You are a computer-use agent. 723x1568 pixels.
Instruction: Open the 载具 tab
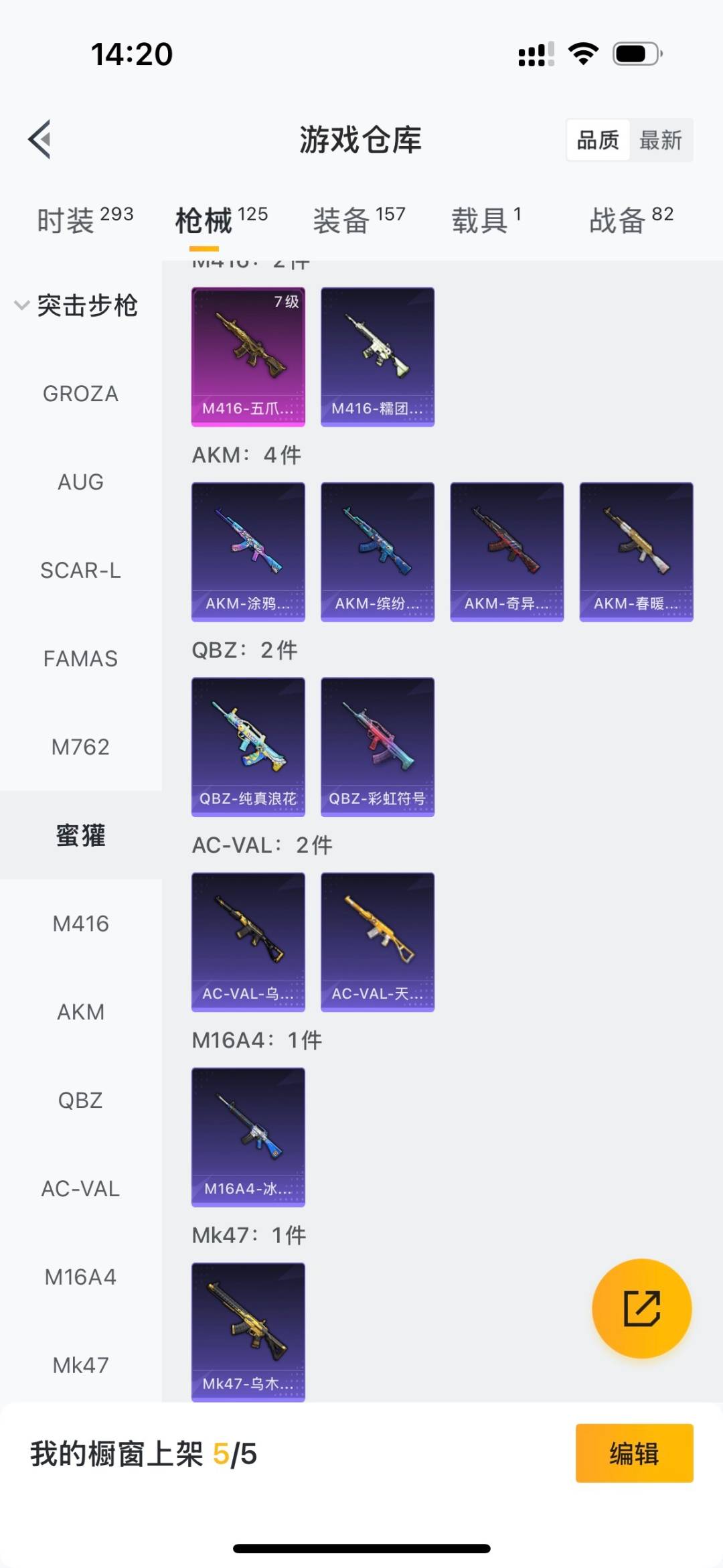click(x=486, y=220)
